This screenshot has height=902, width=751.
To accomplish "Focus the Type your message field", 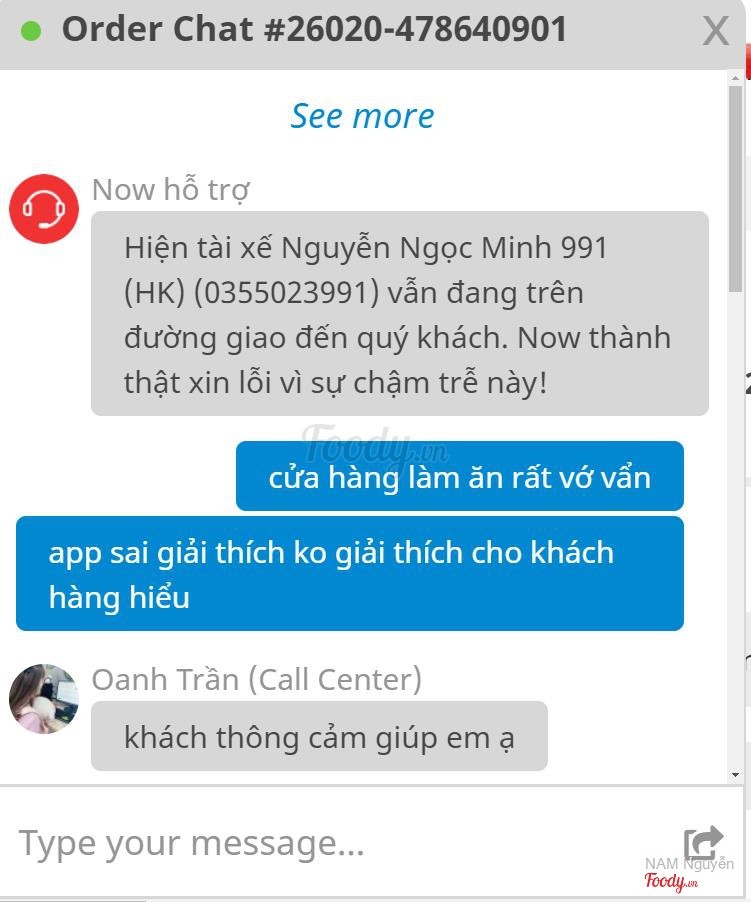I will click(340, 843).
